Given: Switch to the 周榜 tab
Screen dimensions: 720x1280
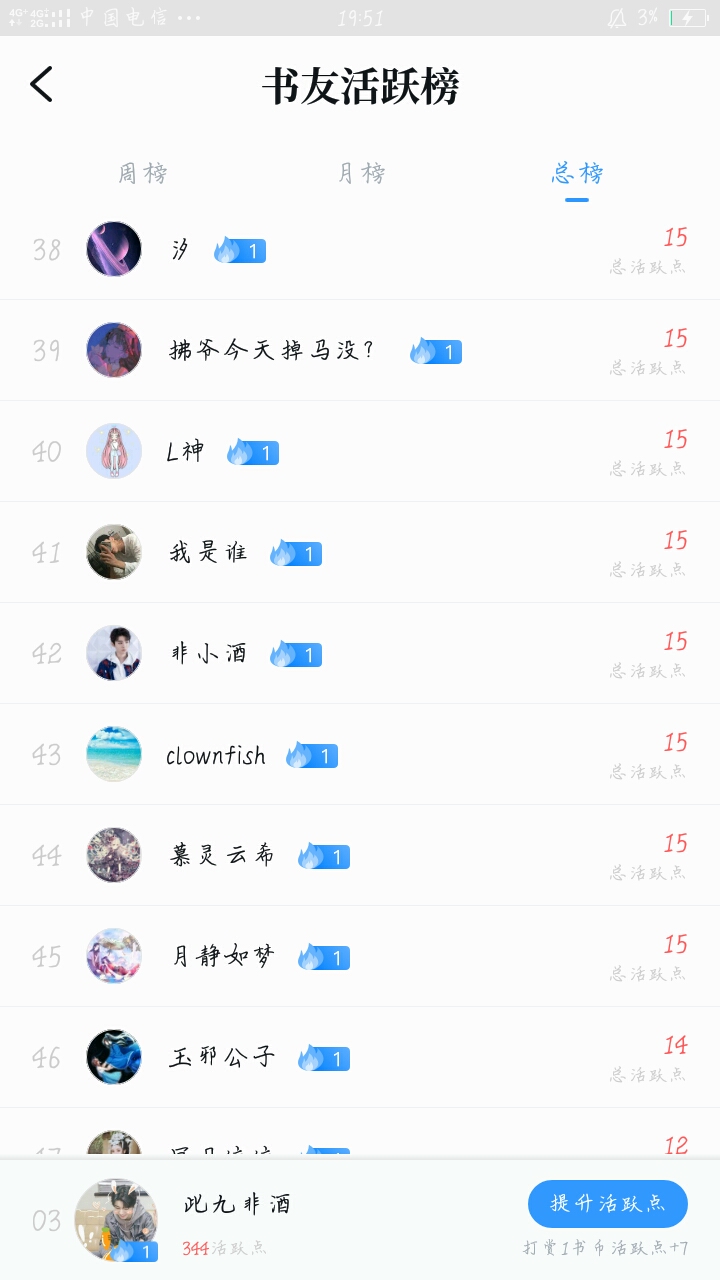Looking at the screenshot, I should (x=143, y=173).
